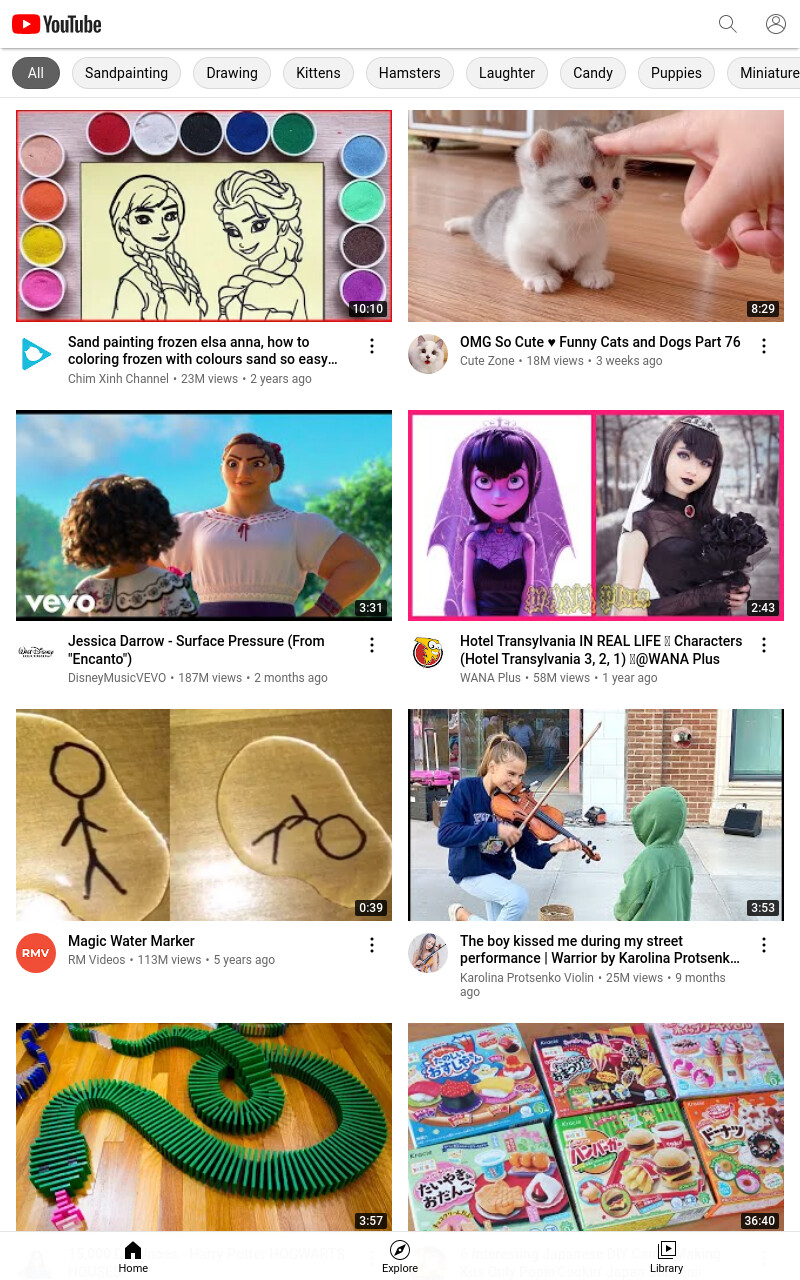Open the account profile icon
Image resolution: width=800 pixels, height=1280 pixels.
point(776,24)
